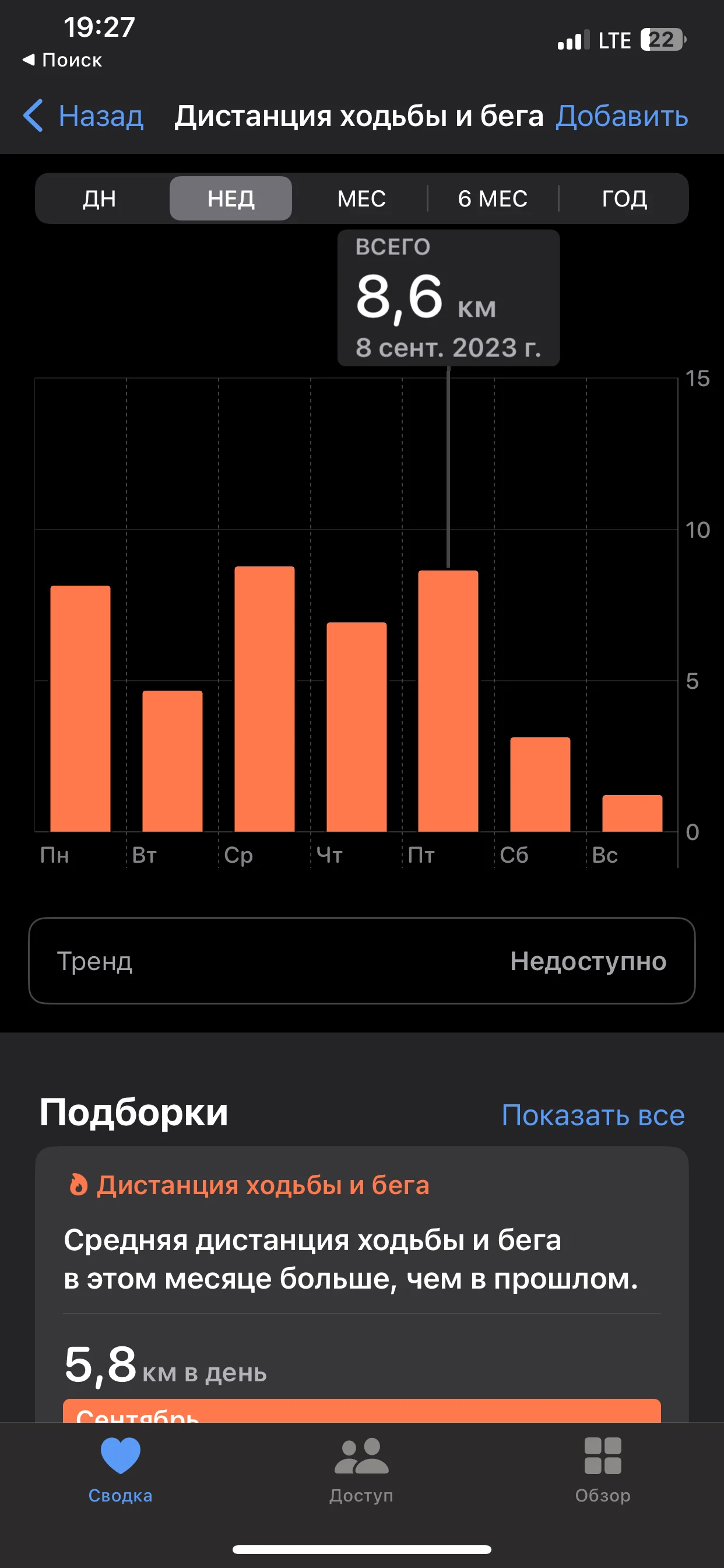Tap Добавить to add data

click(x=621, y=116)
